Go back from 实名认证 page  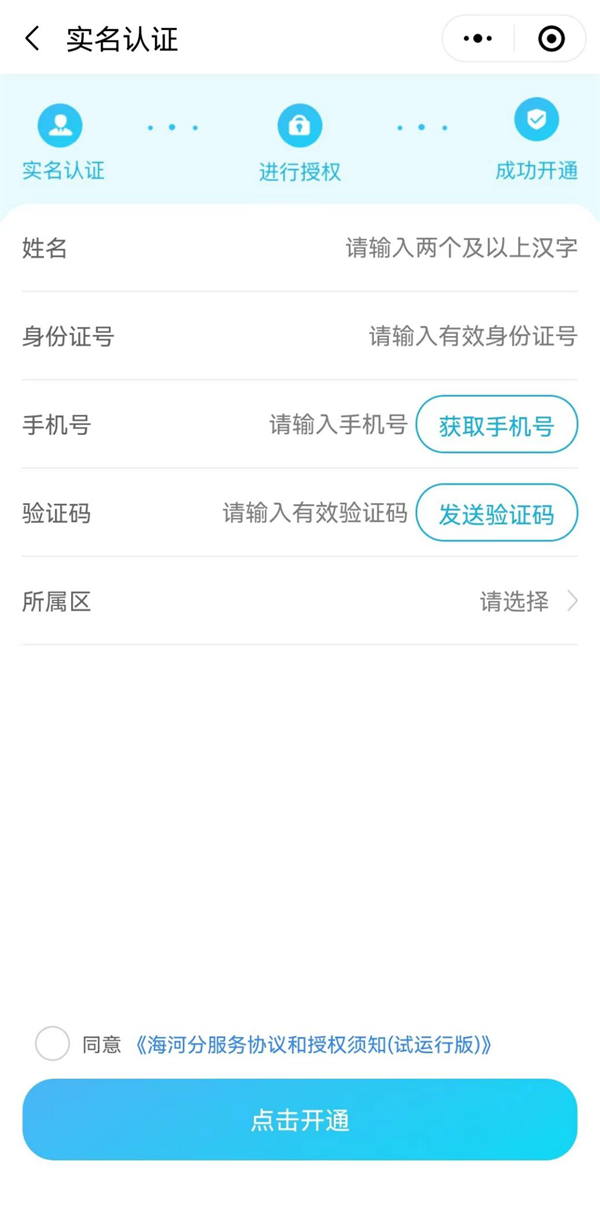click(33, 39)
